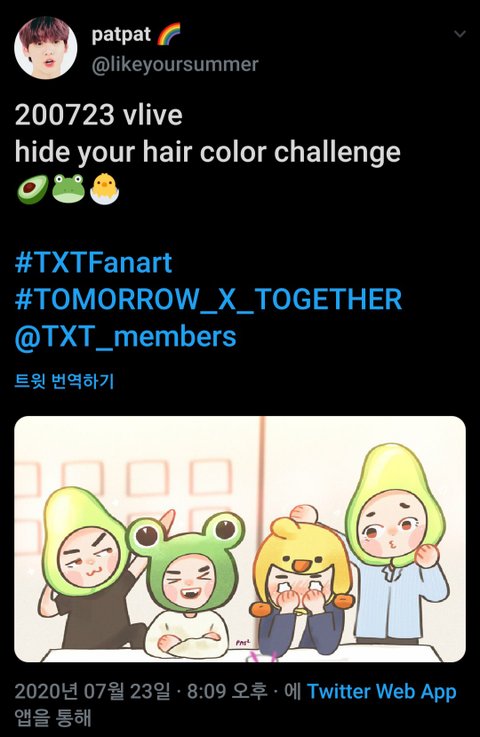480x737 pixels.
Task: Open the tweet options chevron
Action: (460, 34)
